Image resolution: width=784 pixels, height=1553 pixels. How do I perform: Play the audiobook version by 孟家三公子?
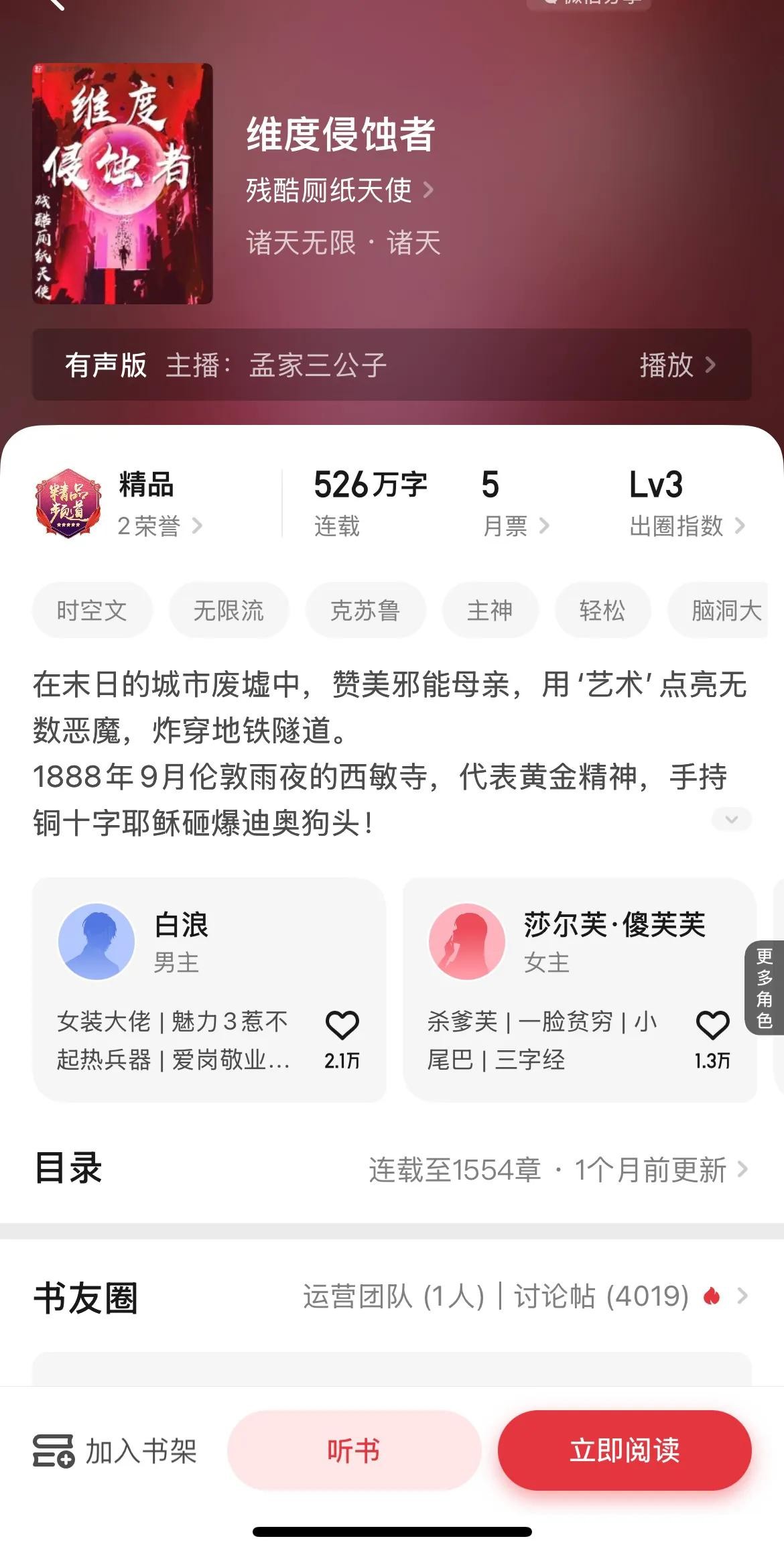click(x=677, y=365)
